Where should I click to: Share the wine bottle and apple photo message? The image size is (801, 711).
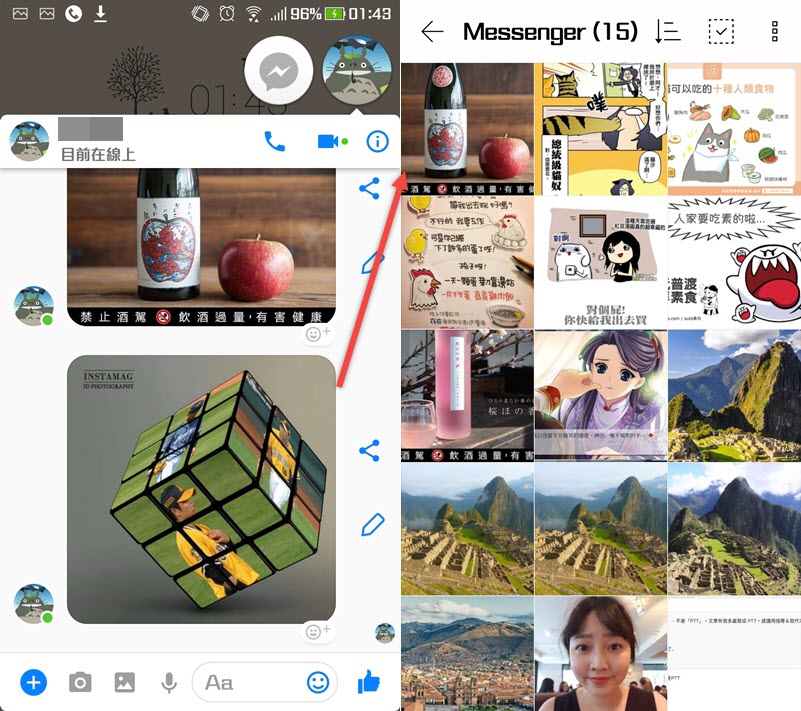[369, 188]
